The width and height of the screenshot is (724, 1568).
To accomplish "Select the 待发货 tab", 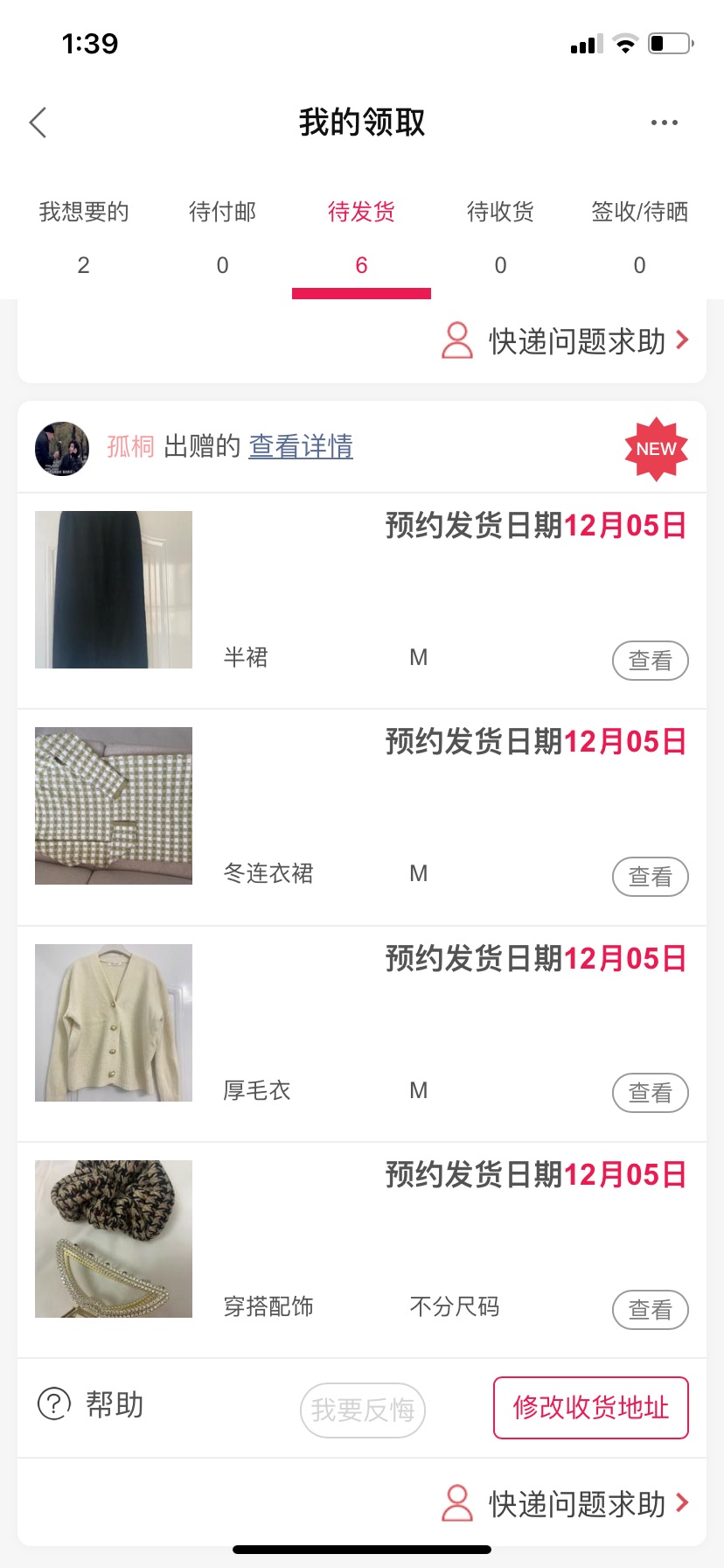I will [x=361, y=236].
